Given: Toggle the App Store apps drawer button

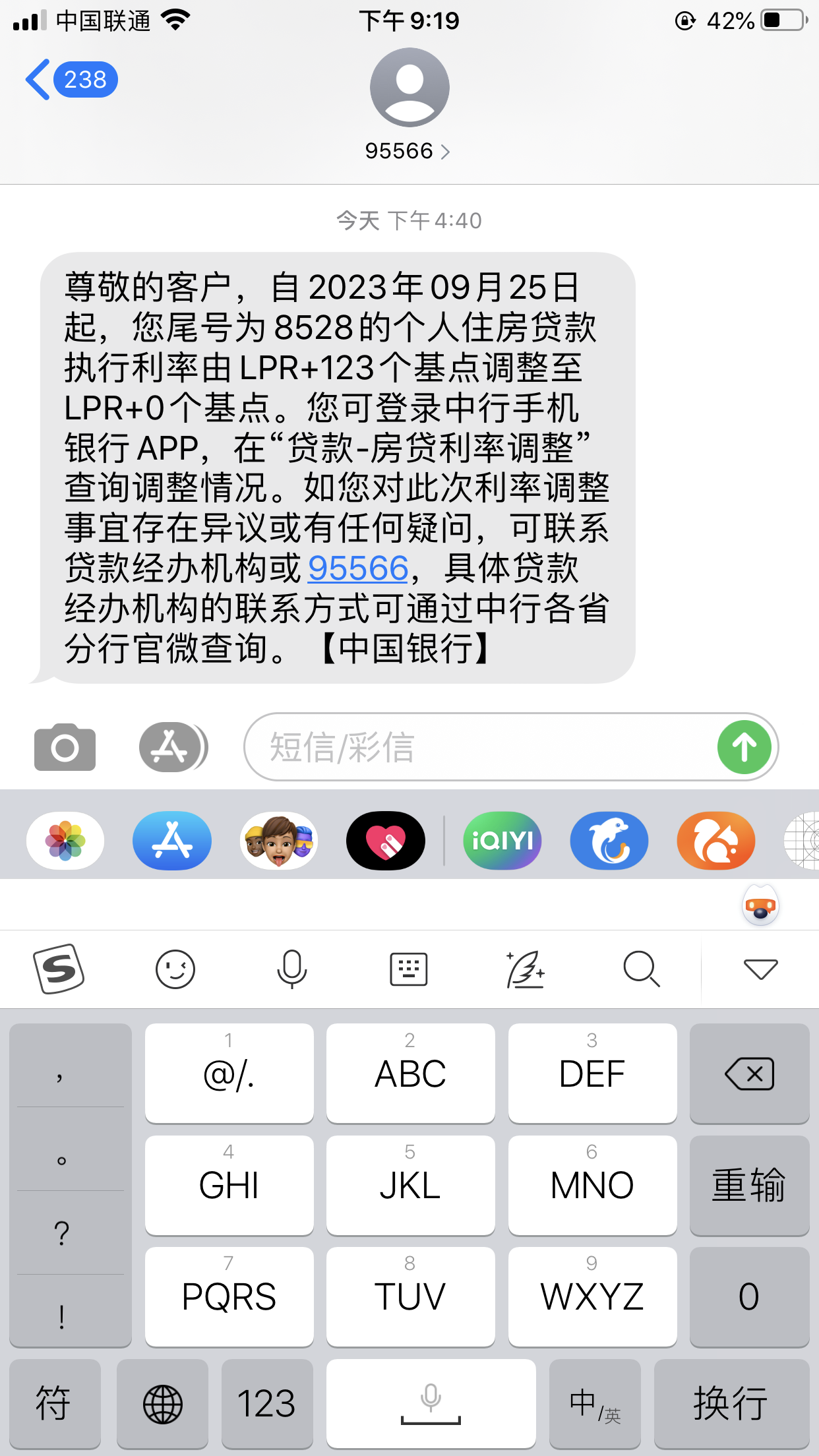Looking at the screenshot, I should (173, 747).
